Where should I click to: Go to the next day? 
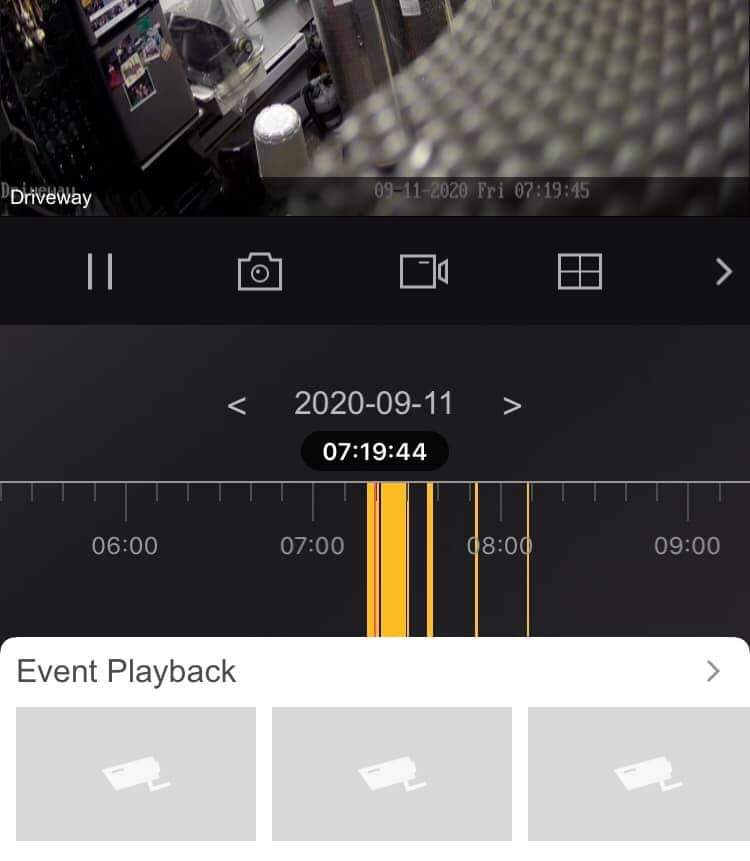tap(512, 405)
